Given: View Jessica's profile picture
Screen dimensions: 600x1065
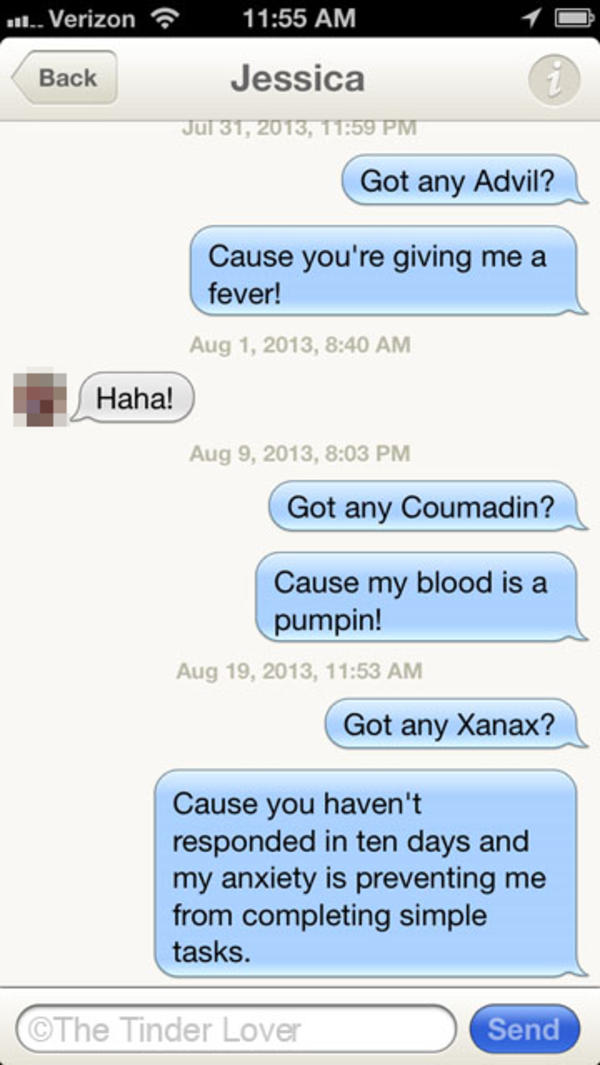Looking at the screenshot, I should coord(40,399).
